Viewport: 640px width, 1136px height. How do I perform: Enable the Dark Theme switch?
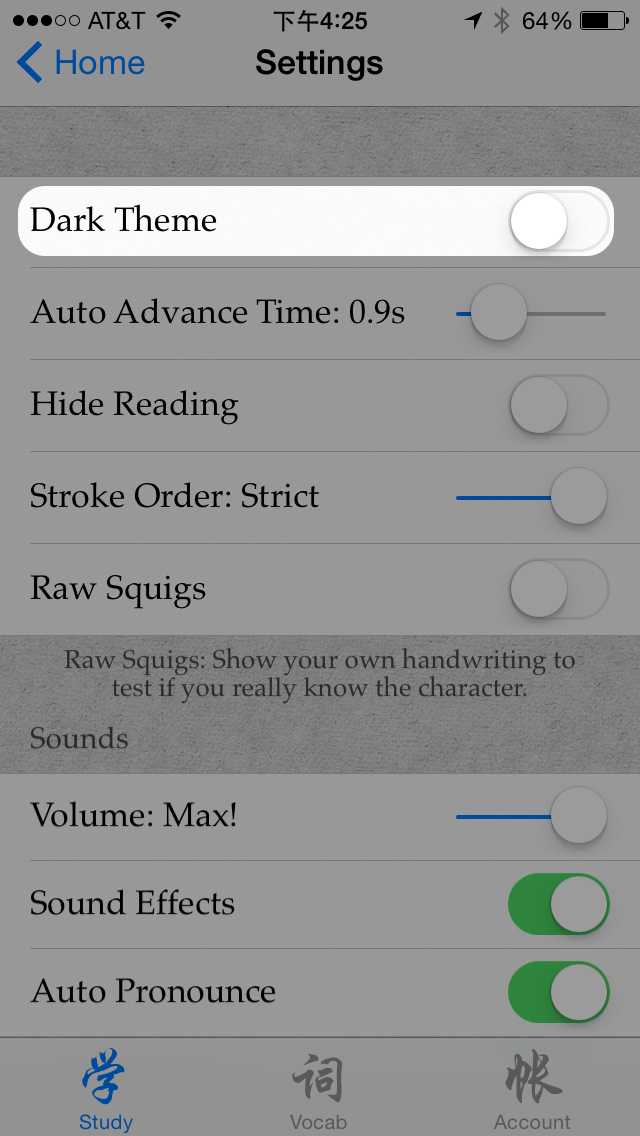tap(558, 221)
